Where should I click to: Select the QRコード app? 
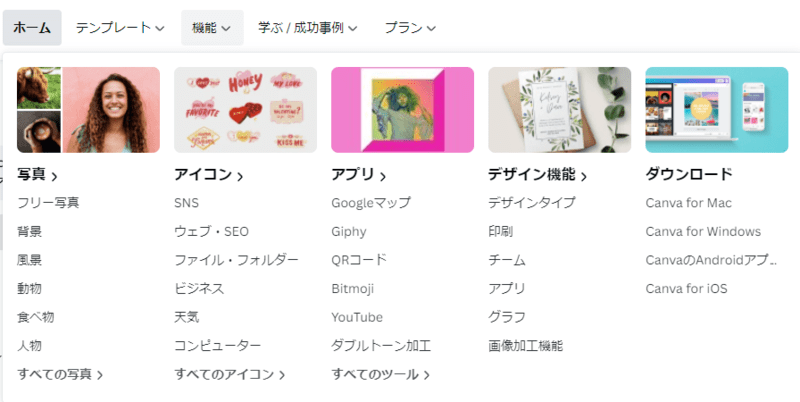[358, 260]
